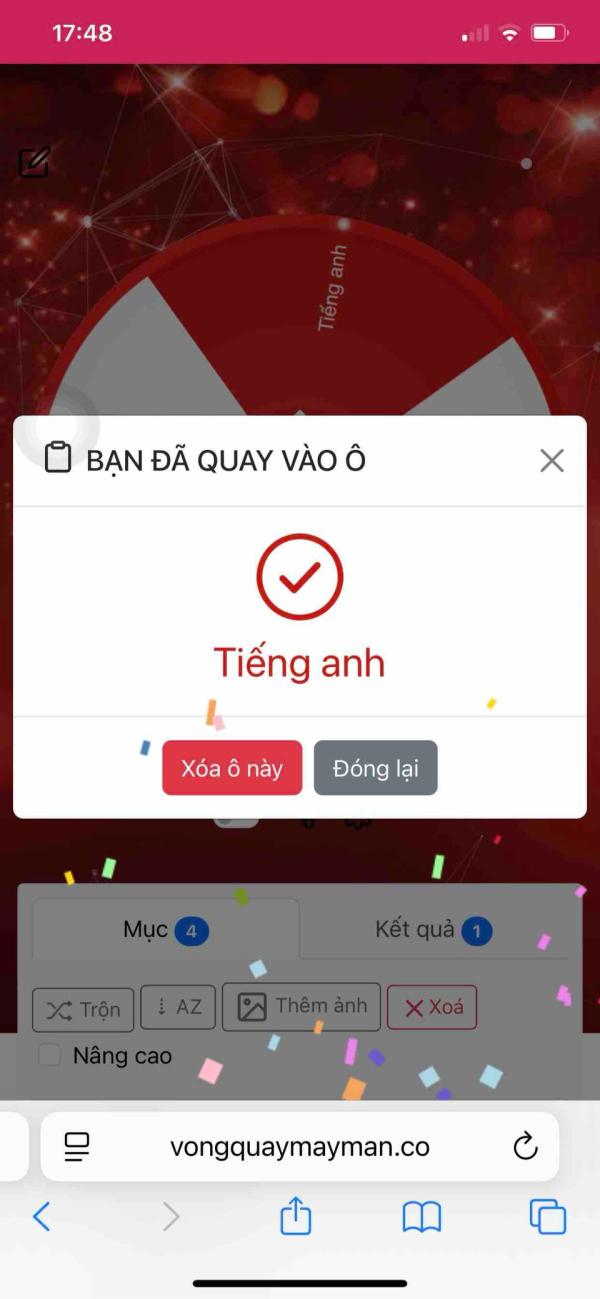Go back in Safari

pyautogui.click(x=41, y=1216)
